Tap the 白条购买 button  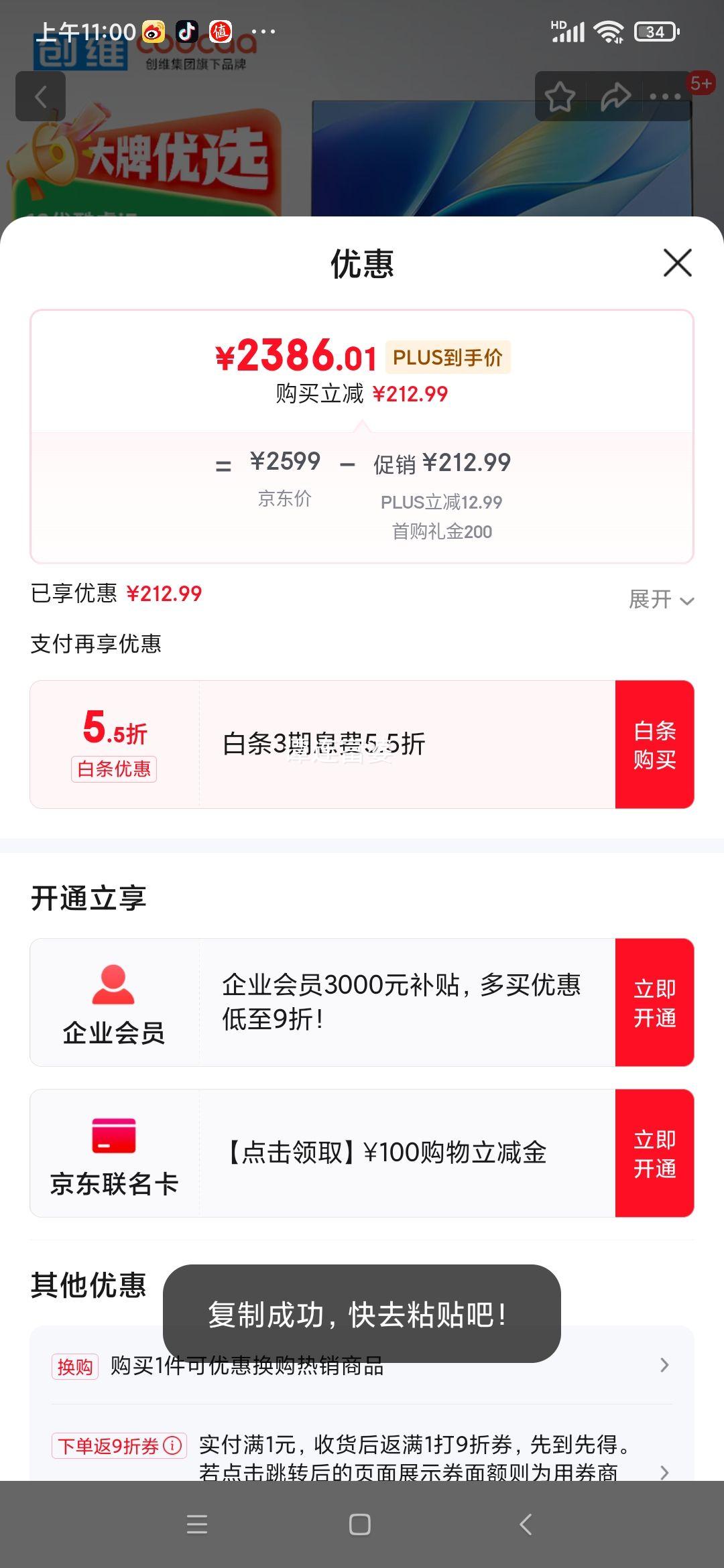click(x=654, y=744)
